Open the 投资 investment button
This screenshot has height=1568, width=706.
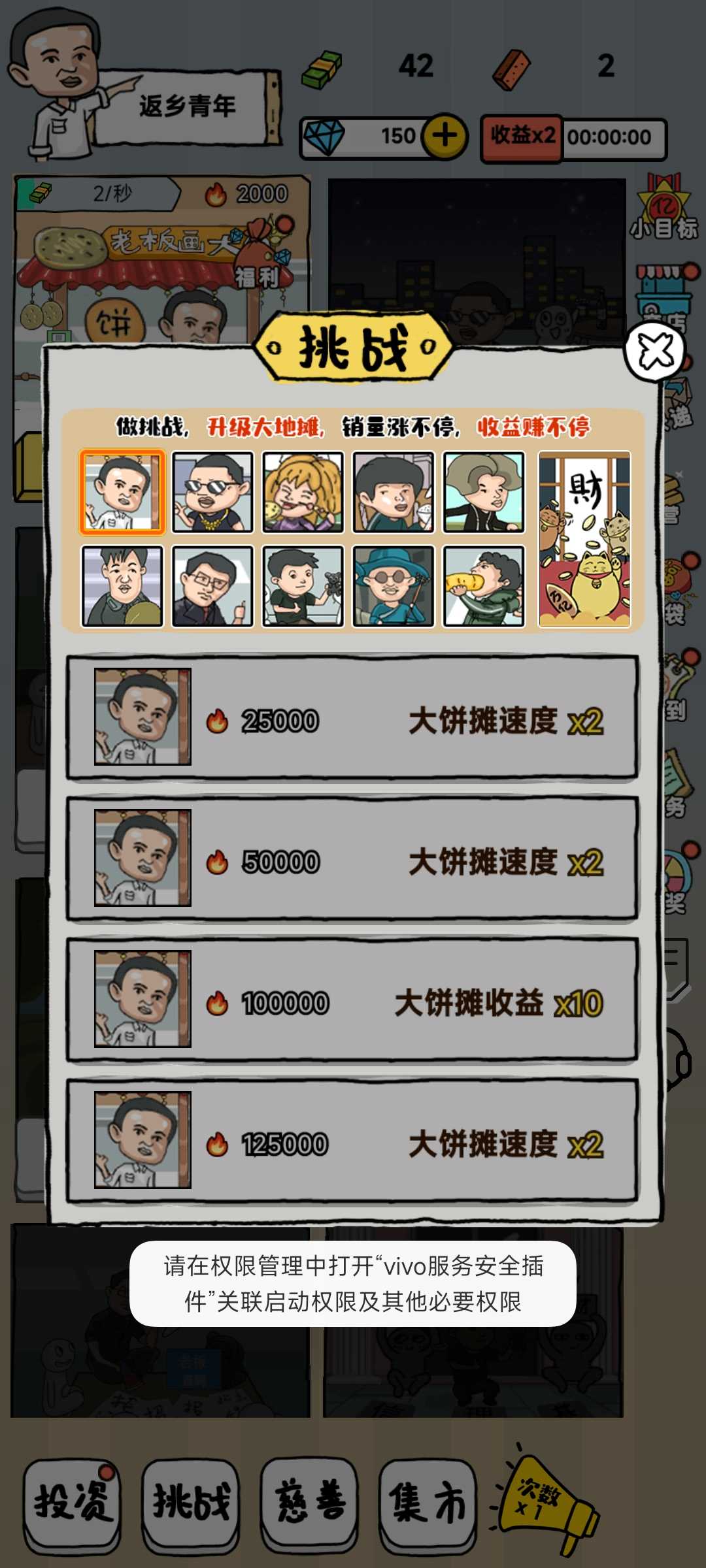coord(71,1501)
